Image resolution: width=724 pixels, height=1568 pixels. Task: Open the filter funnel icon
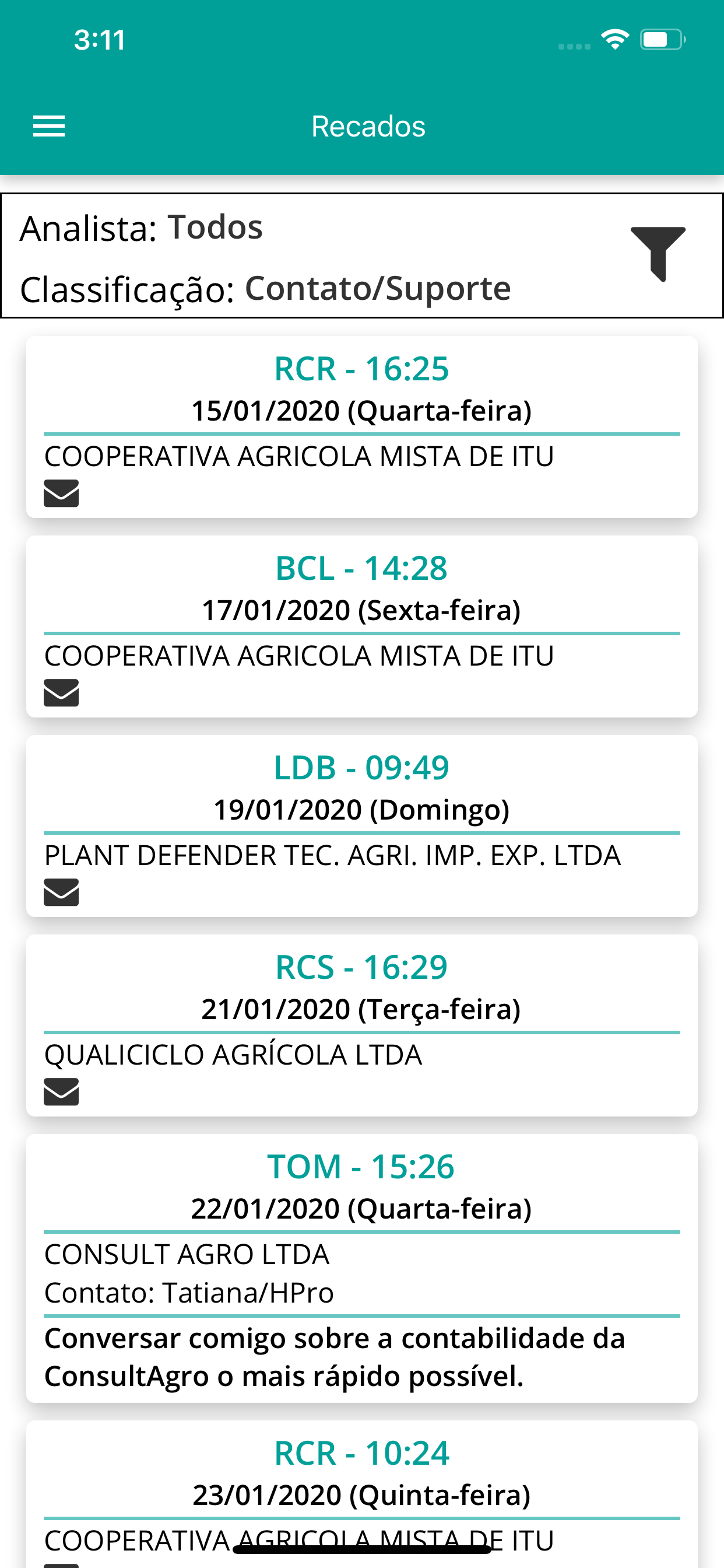(658, 254)
